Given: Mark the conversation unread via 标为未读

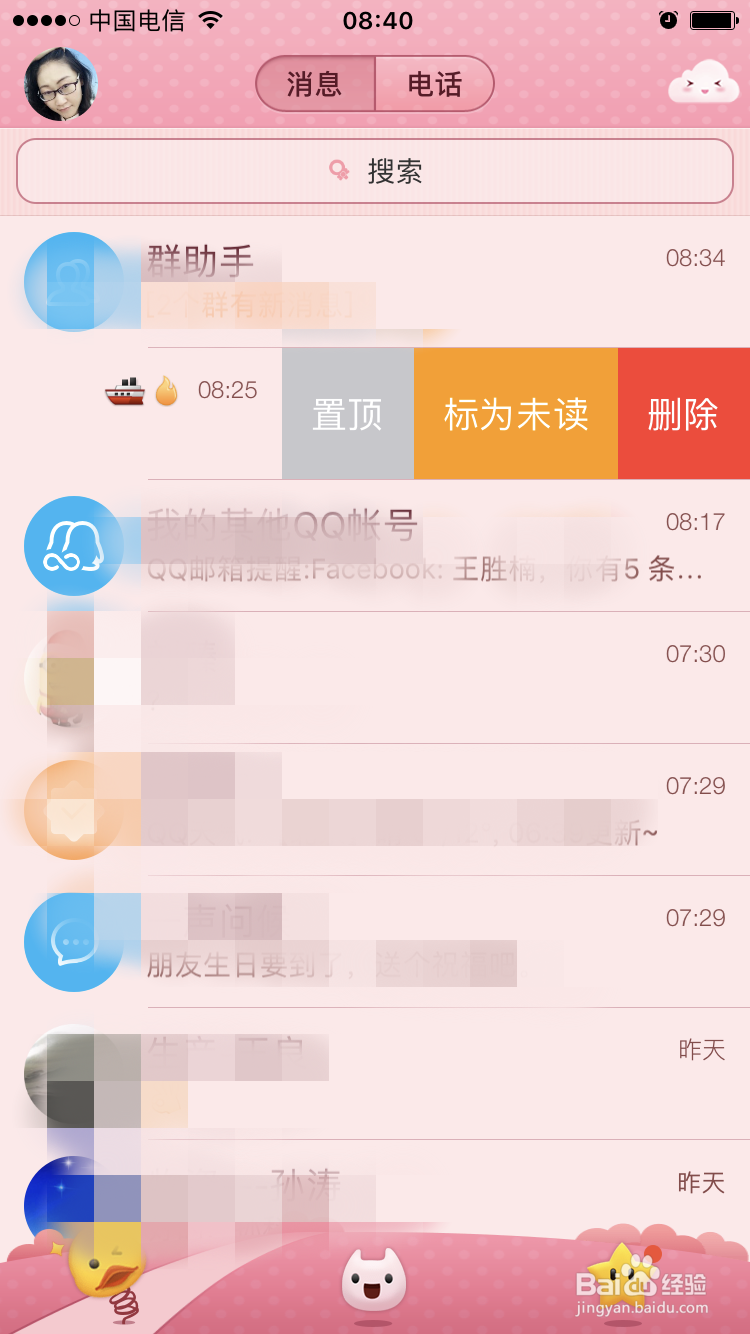Looking at the screenshot, I should tap(515, 412).
